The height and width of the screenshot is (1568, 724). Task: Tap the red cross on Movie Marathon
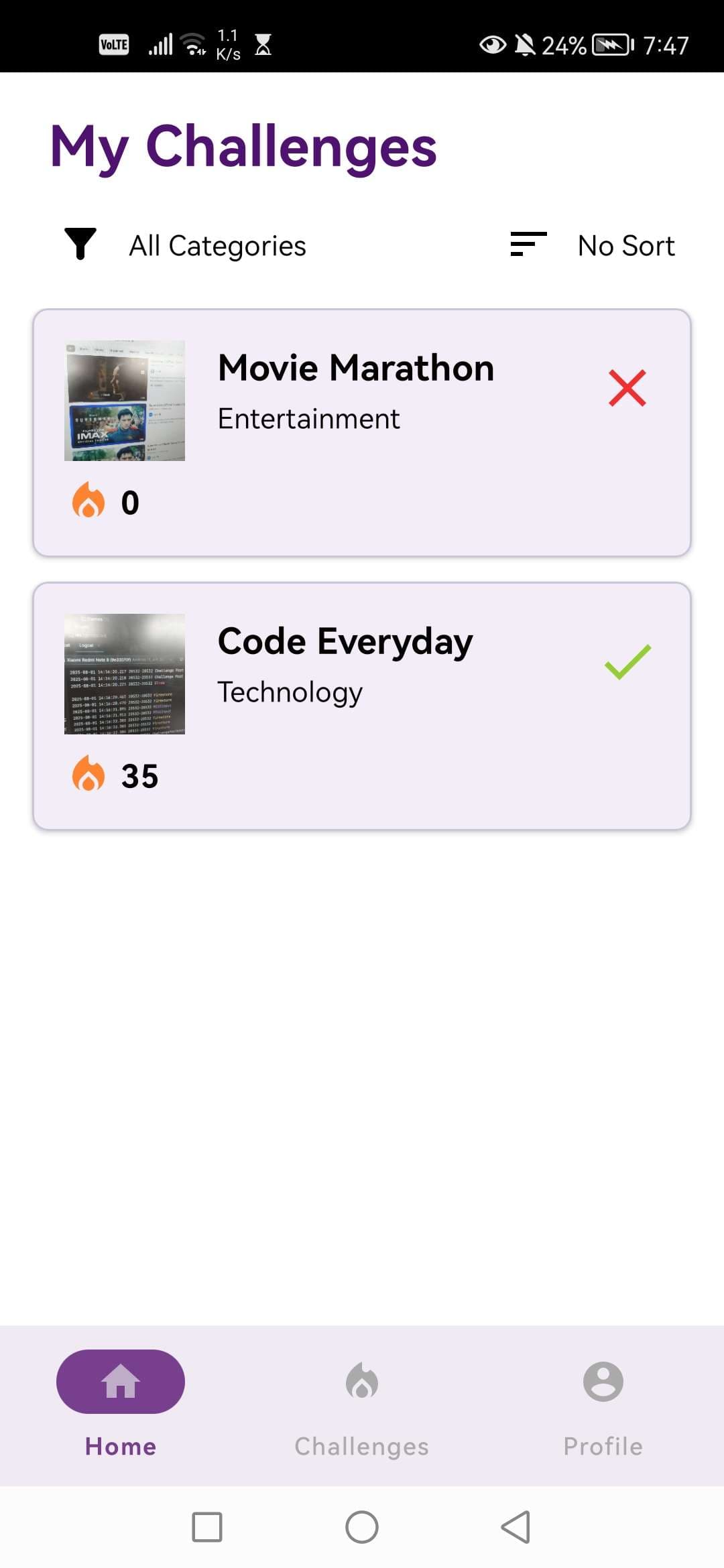[x=627, y=388]
